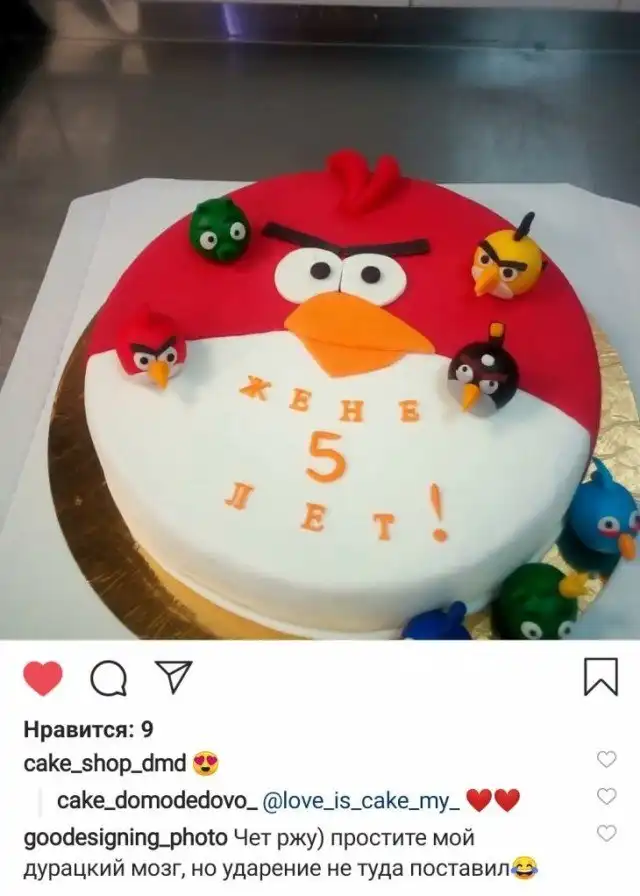Viewport: 640px width, 896px height.
Task: Like the comment by cake_domodedovo_
Action: [x=606, y=796]
